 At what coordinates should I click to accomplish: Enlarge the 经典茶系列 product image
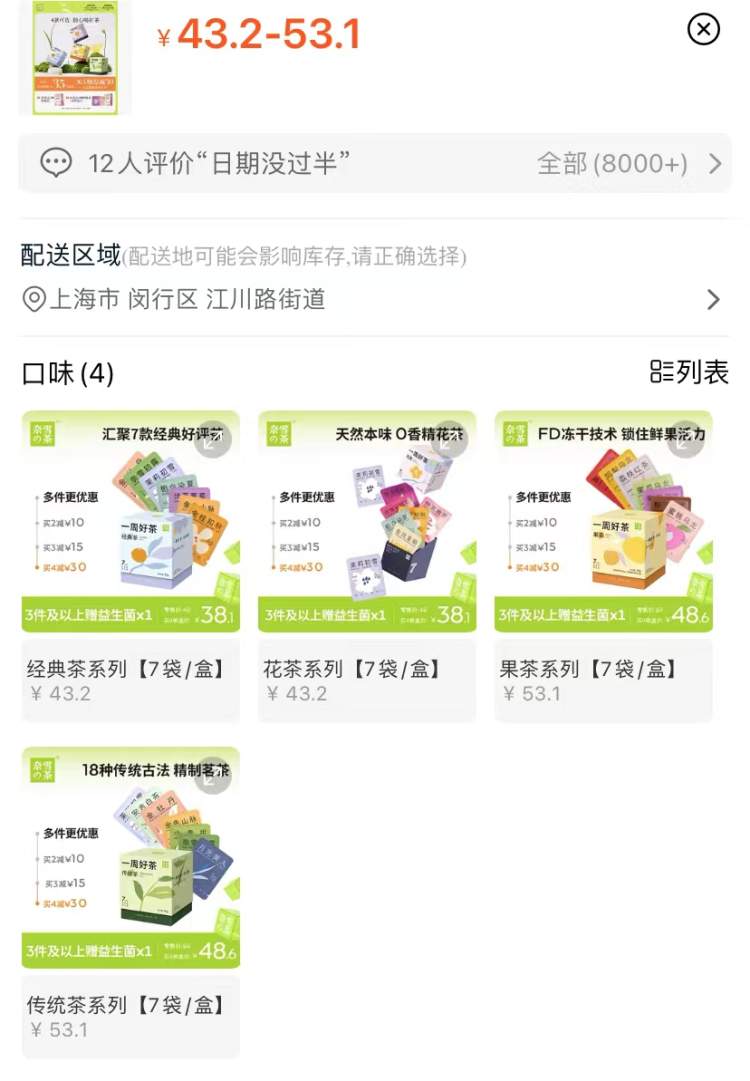tap(212, 439)
